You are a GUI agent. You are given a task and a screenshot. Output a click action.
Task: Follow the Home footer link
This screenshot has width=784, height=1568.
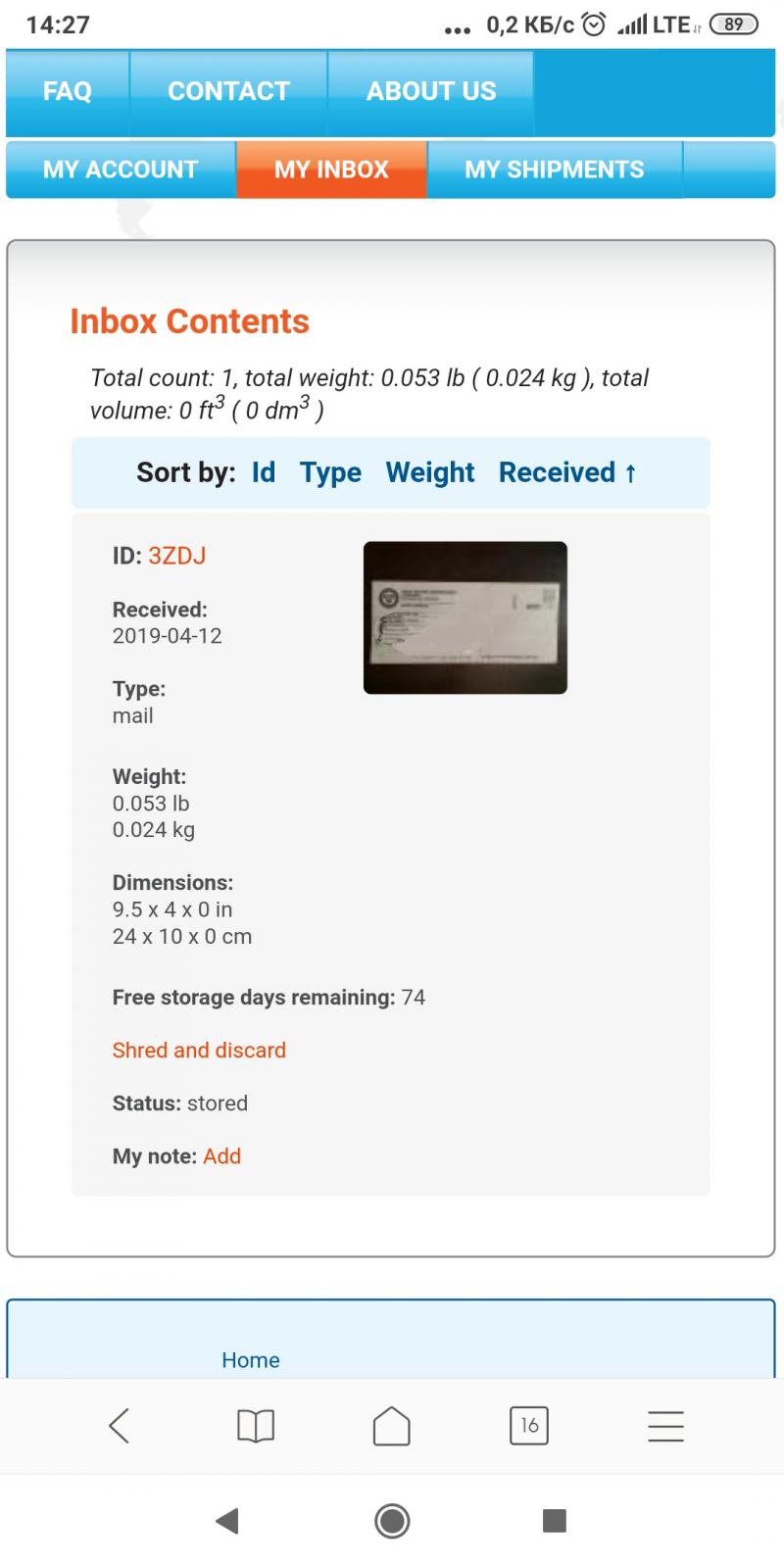(x=251, y=1359)
